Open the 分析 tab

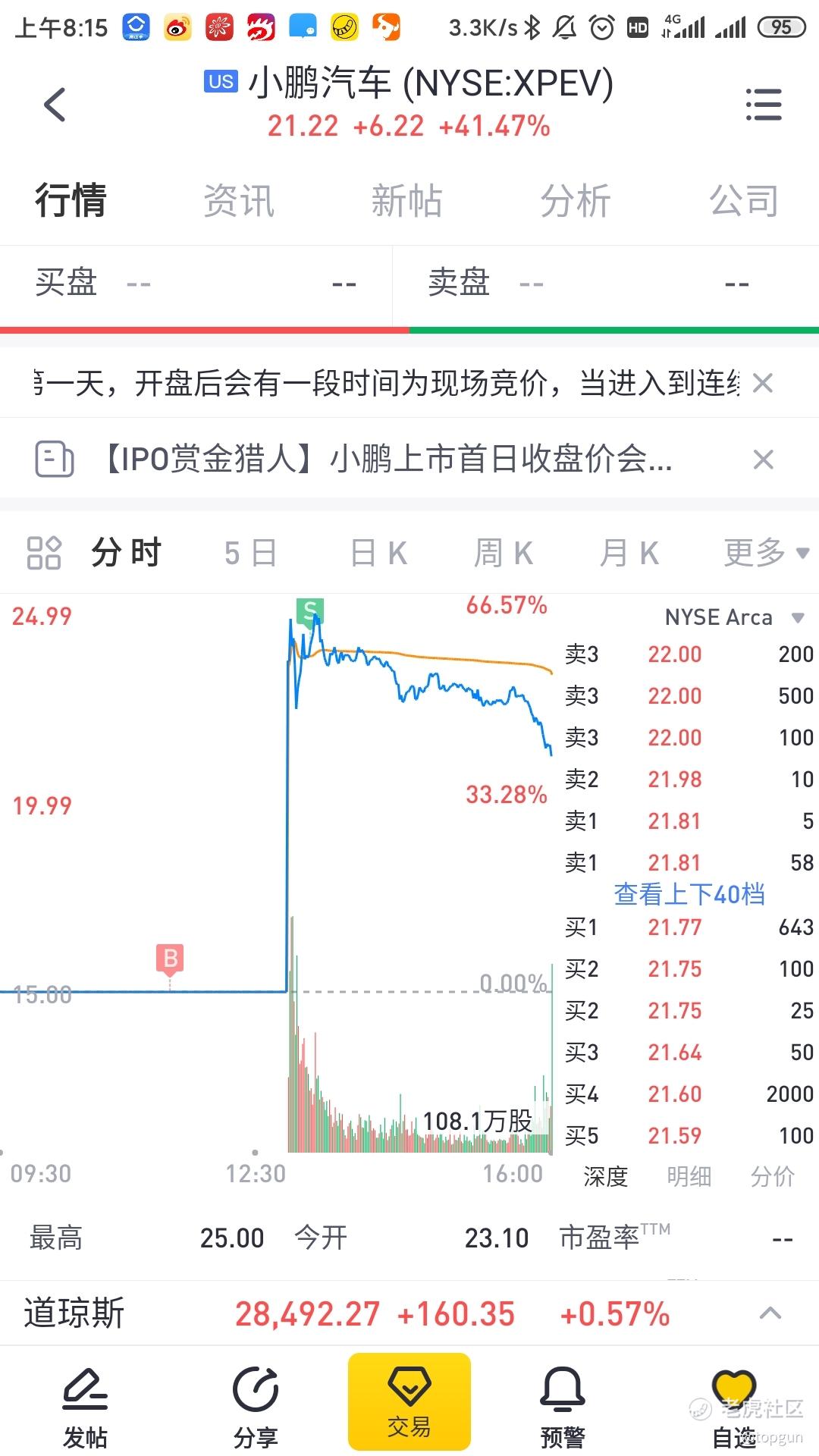point(576,201)
